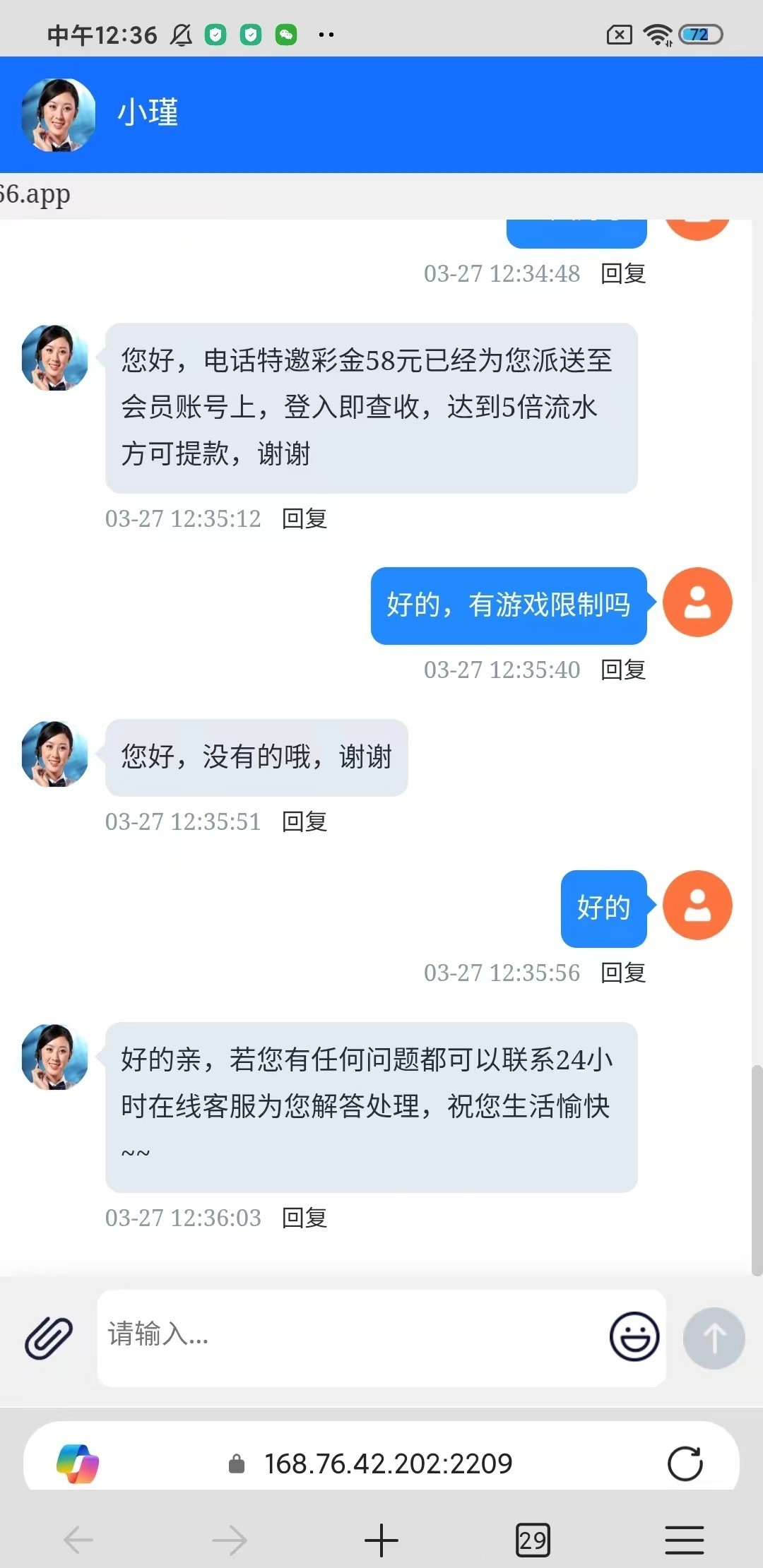Reply to the message sent at 12:34:48
The image size is (763, 1568).
pos(623,274)
